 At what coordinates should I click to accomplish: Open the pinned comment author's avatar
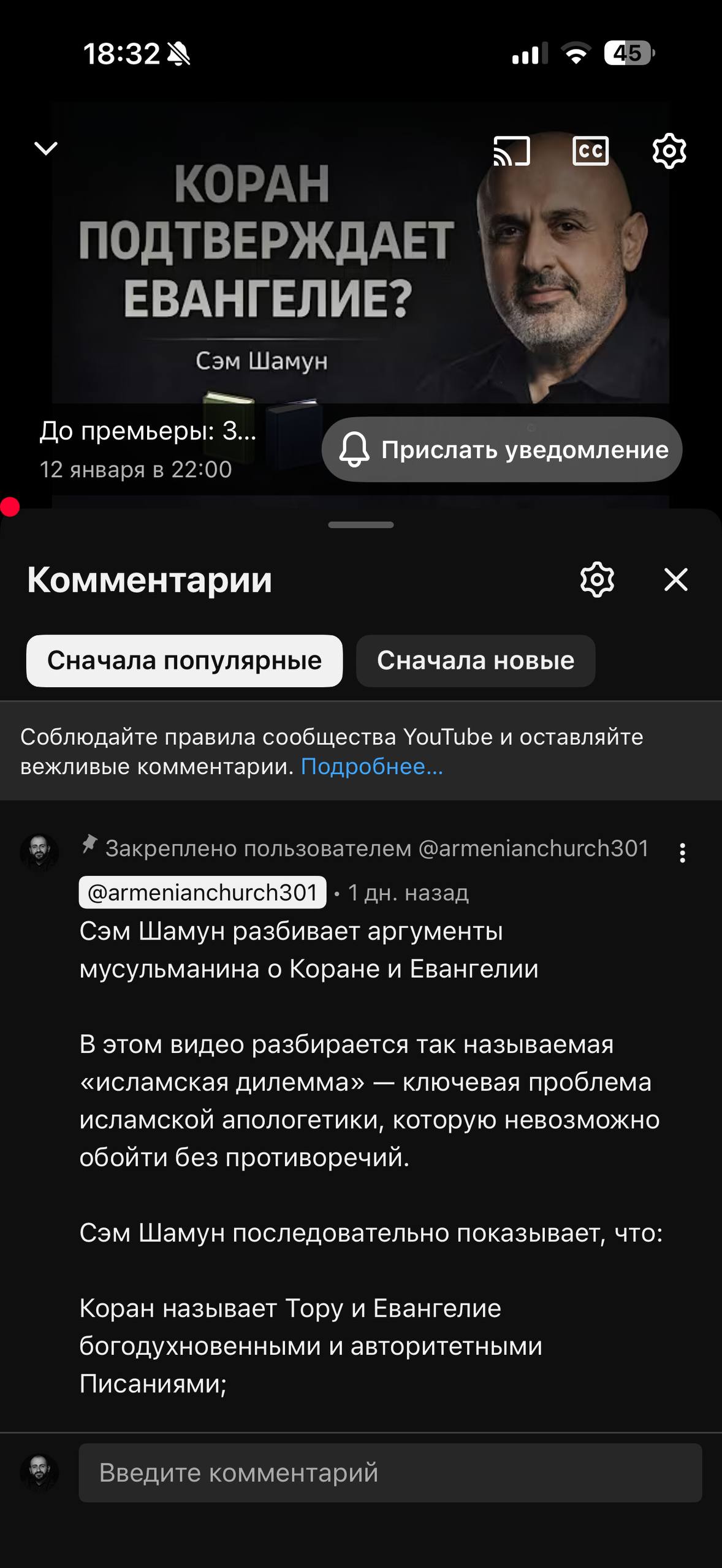point(39,852)
